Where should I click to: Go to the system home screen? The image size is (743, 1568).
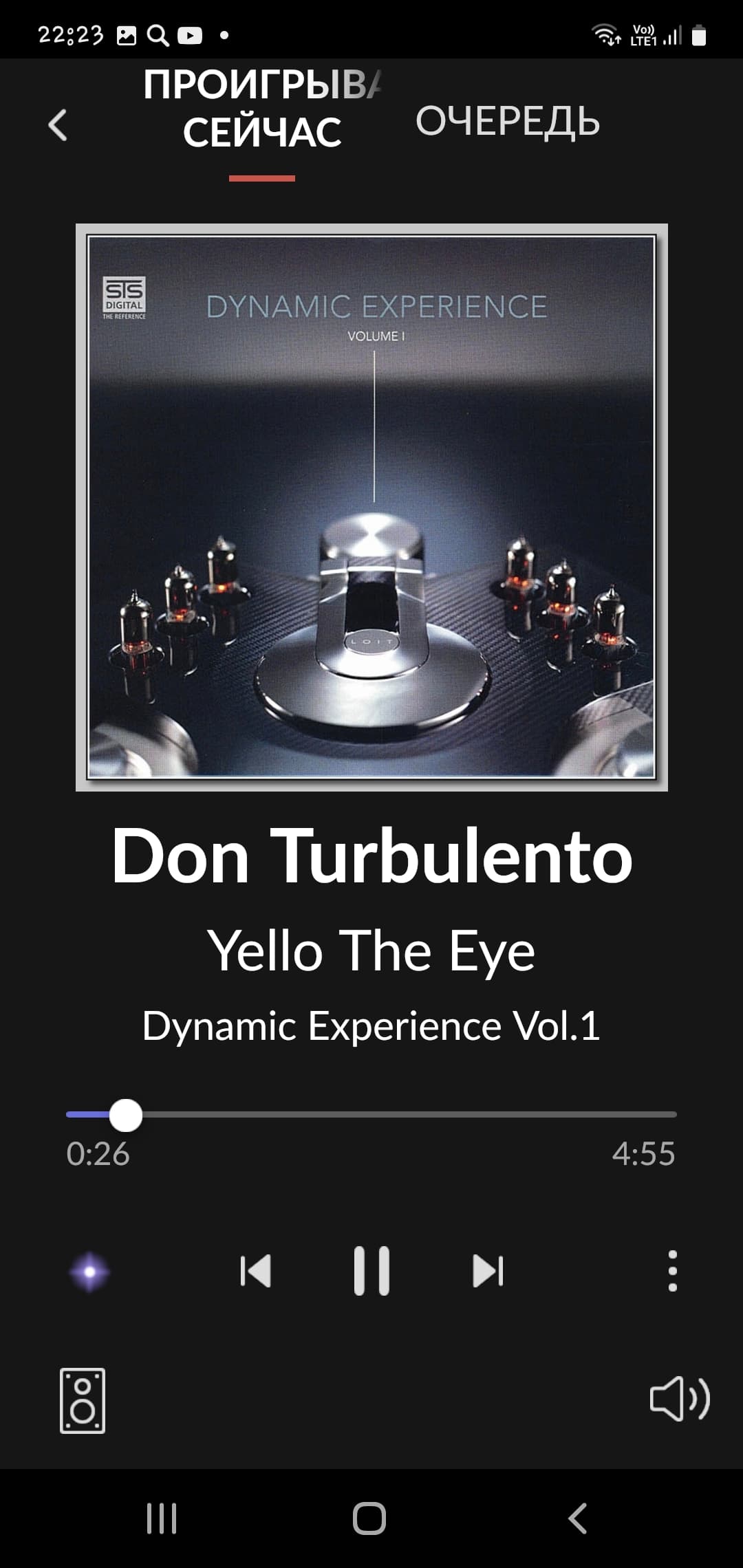pos(369,1518)
